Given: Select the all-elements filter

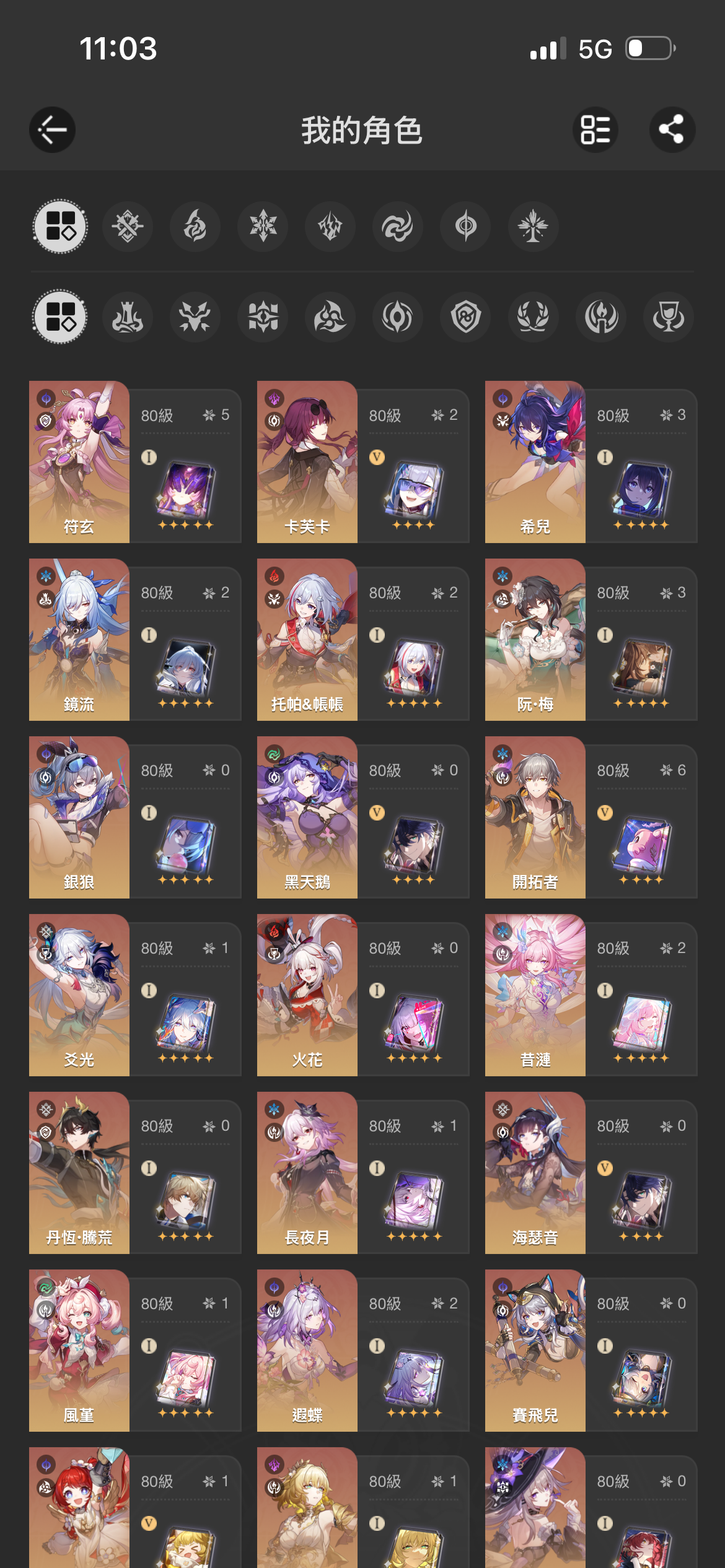Looking at the screenshot, I should click(60, 226).
